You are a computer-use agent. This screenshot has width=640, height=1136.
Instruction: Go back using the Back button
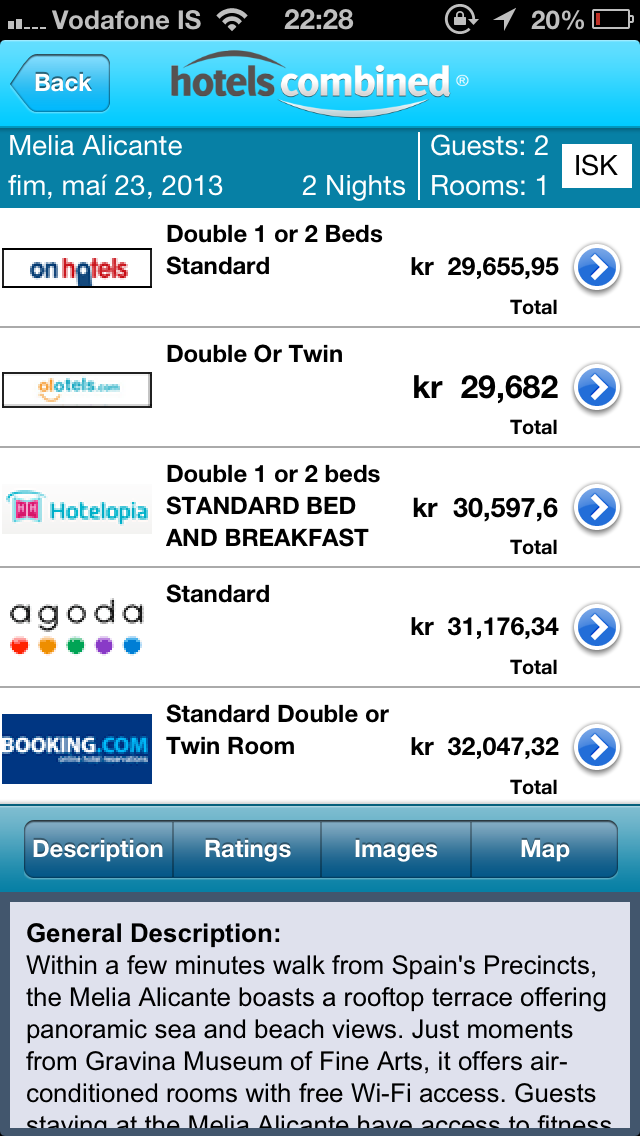[x=61, y=83]
